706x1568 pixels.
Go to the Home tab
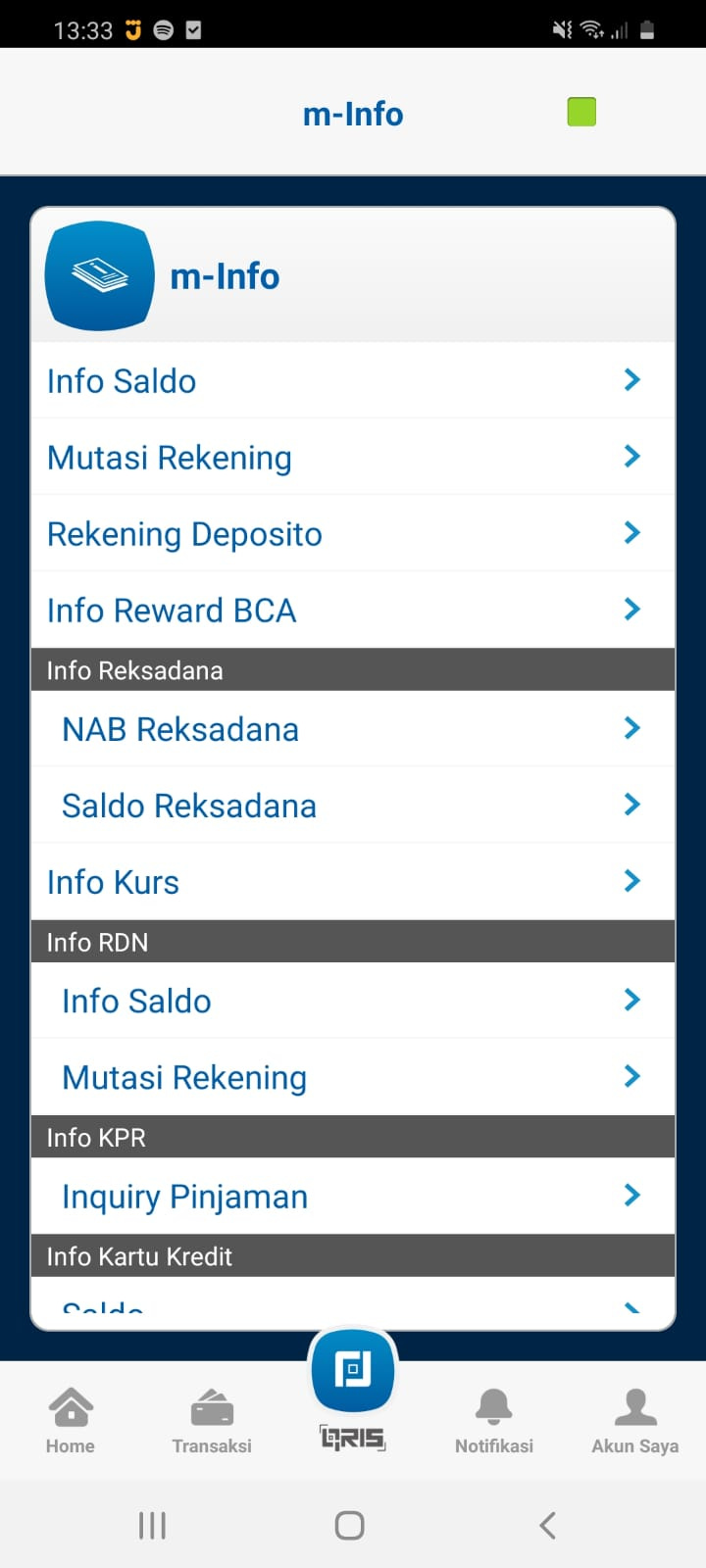[x=71, y=1420]
